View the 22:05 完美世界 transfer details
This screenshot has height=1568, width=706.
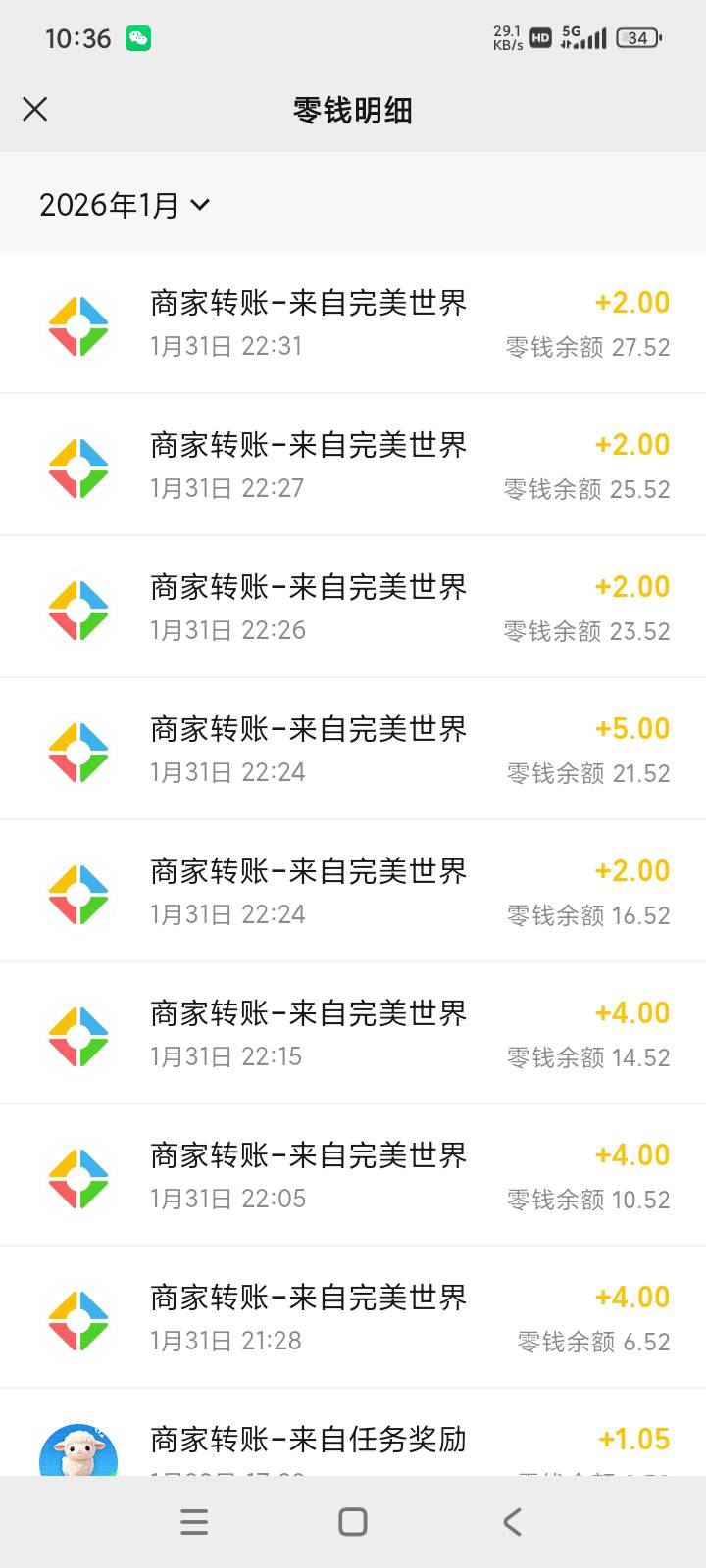point(353,1176)
